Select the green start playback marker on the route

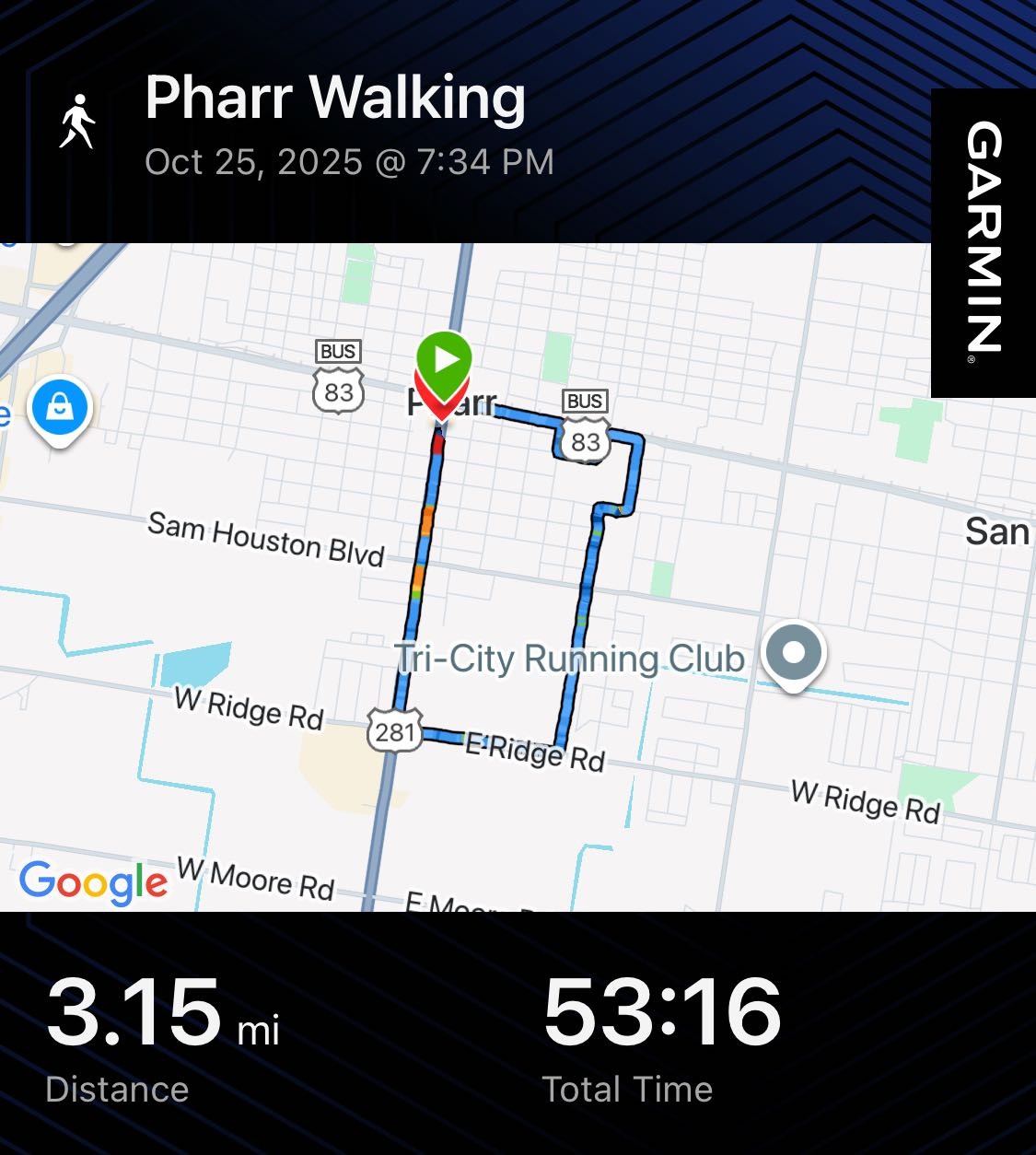coord(445,360)
